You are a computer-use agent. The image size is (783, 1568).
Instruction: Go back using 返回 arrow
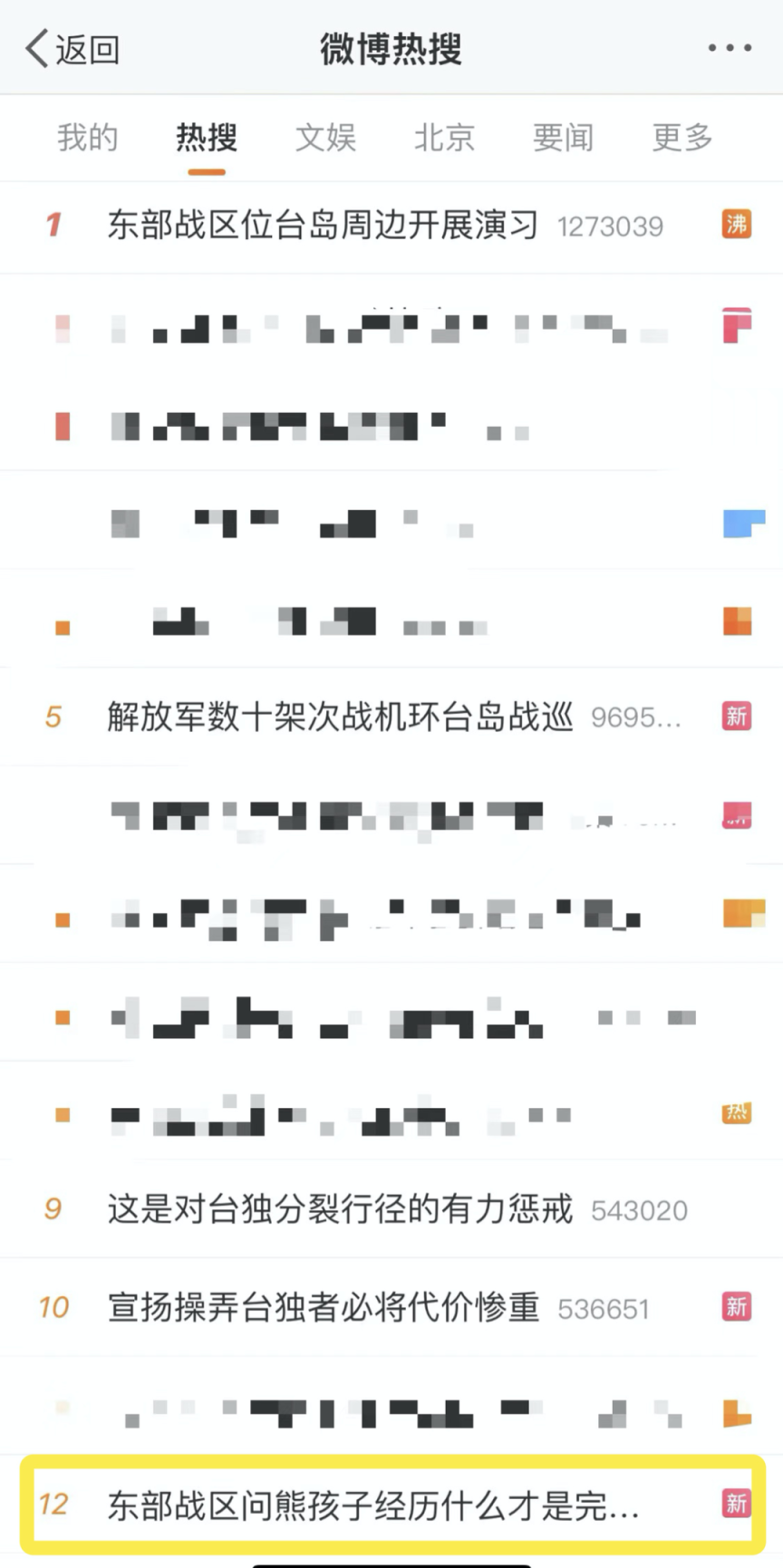pos(71,49)
